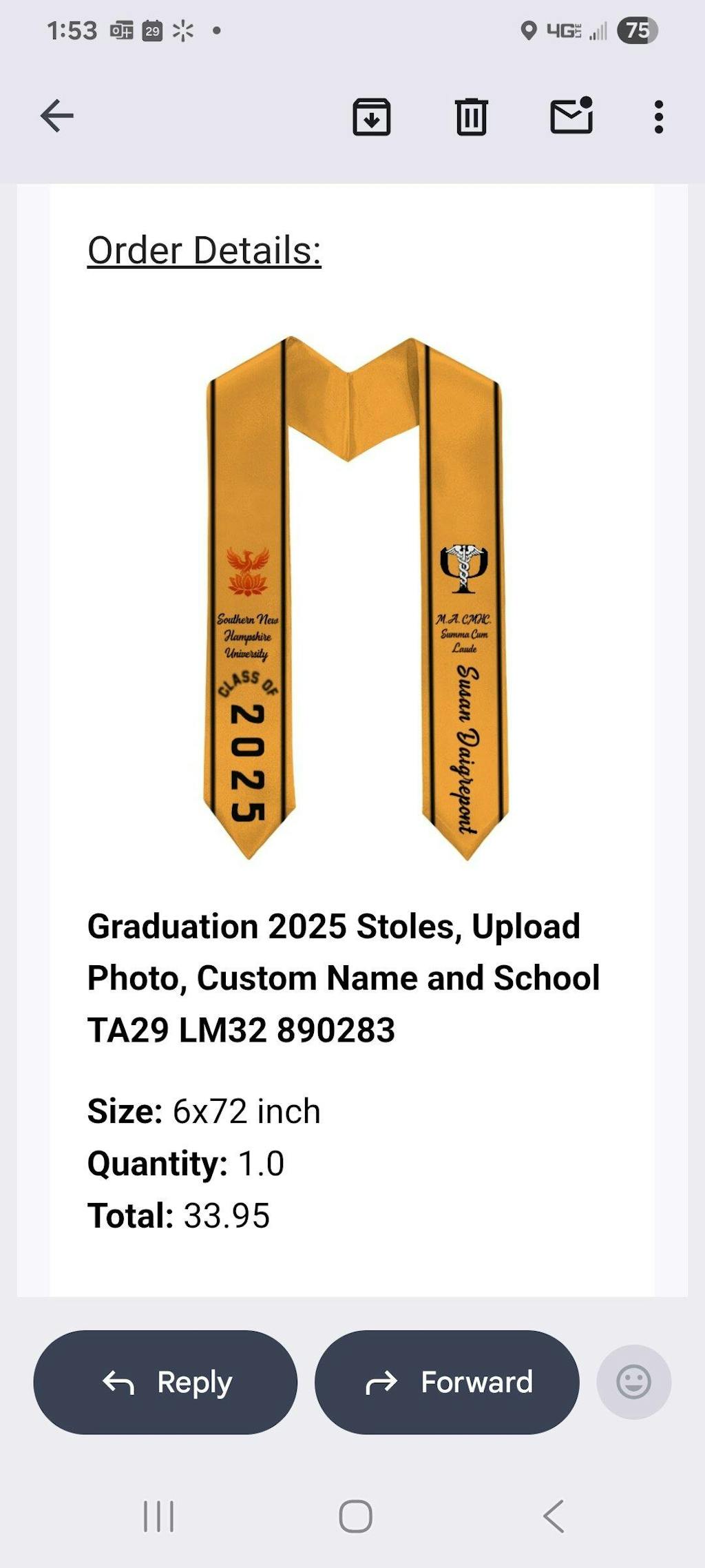
Task: Go to the home screen
Action: click(x=355, y=1516)
